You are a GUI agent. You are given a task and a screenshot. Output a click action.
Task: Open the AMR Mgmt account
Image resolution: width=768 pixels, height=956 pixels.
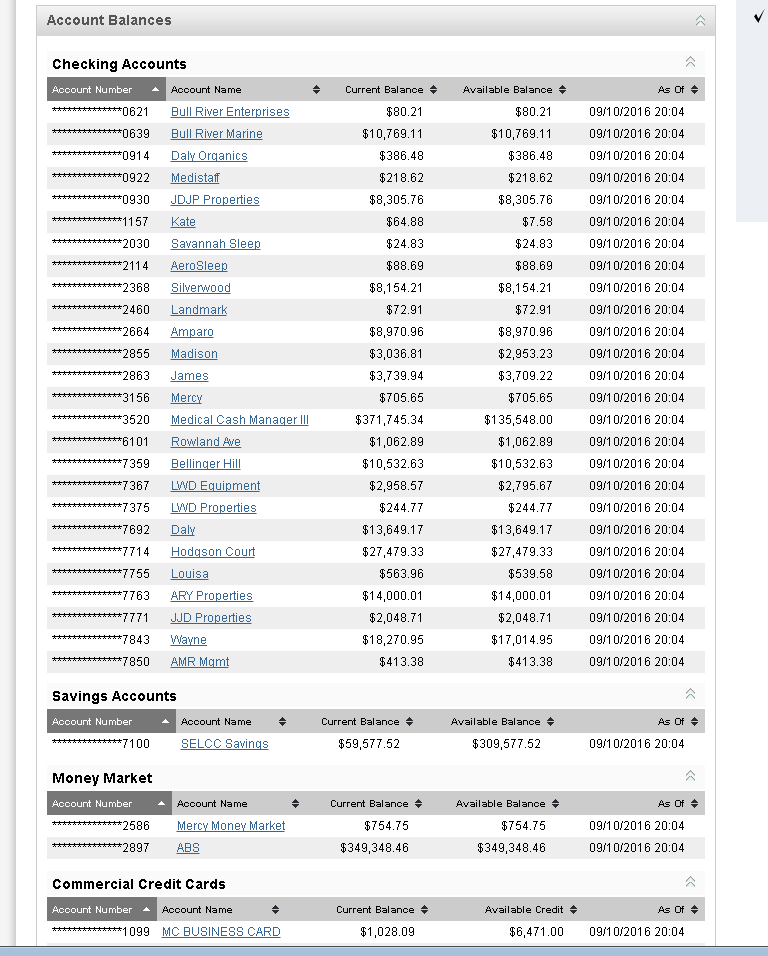[x=200, y=662]
